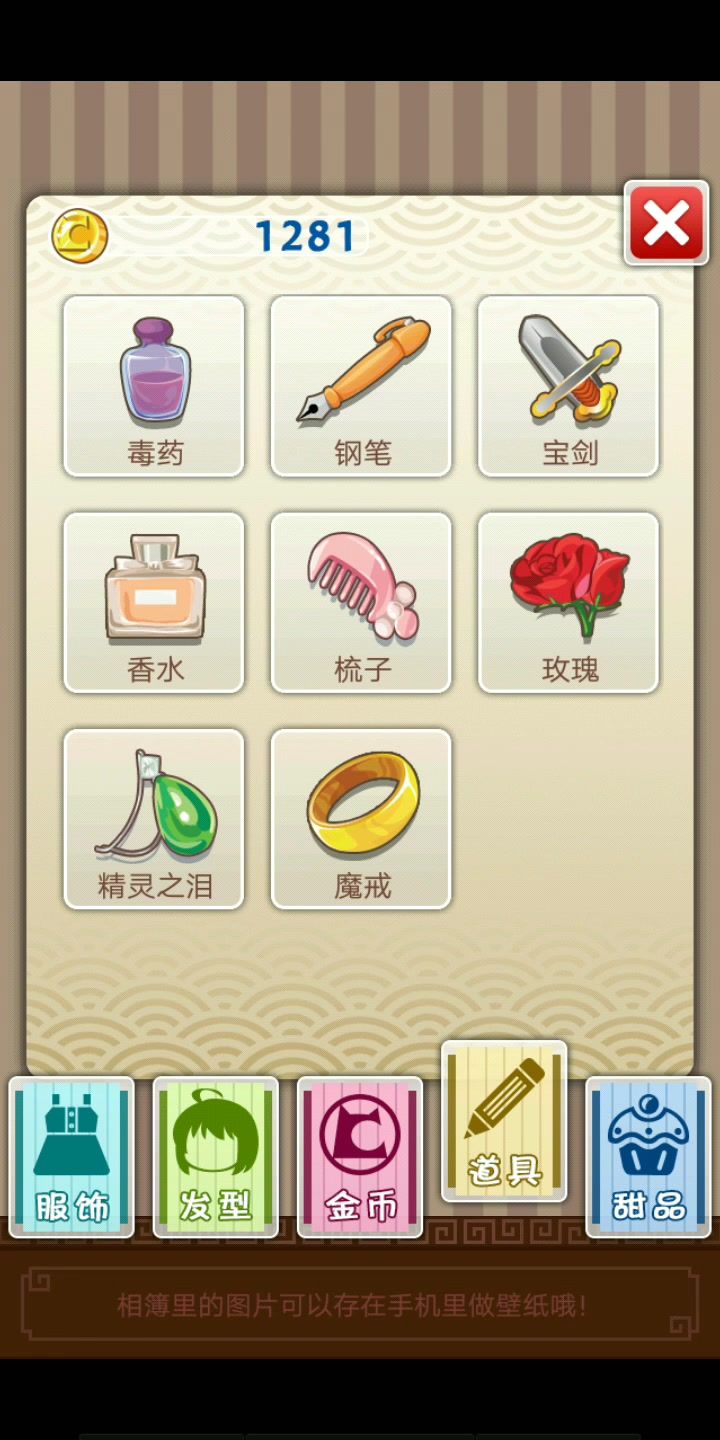Switch to the 发型 hairstyle tab
Image resolution: width=720 pixels, height=1440 pixels.
(x=216, y=1157)
